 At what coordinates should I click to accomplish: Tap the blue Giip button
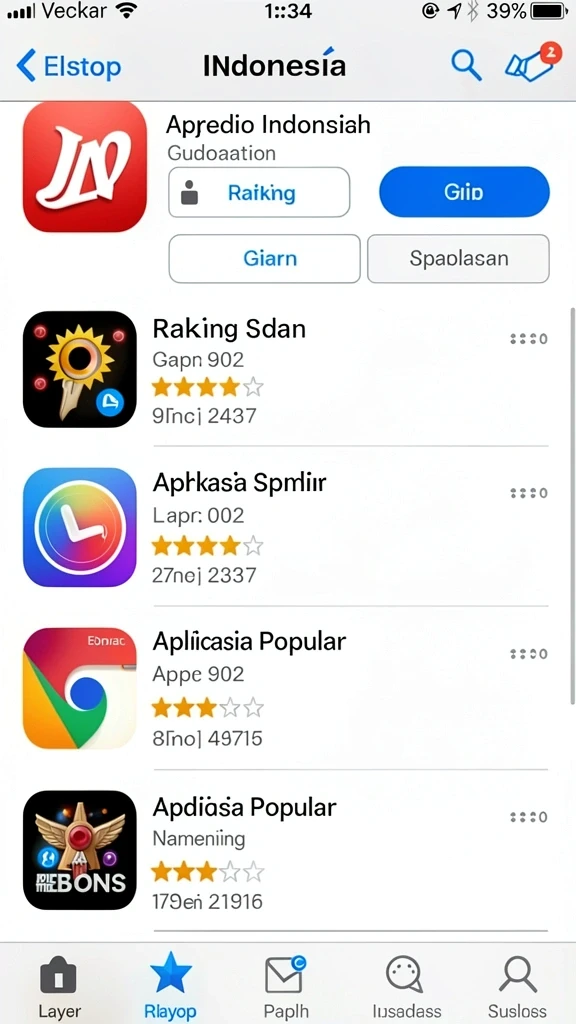click(x=464, y=192)
